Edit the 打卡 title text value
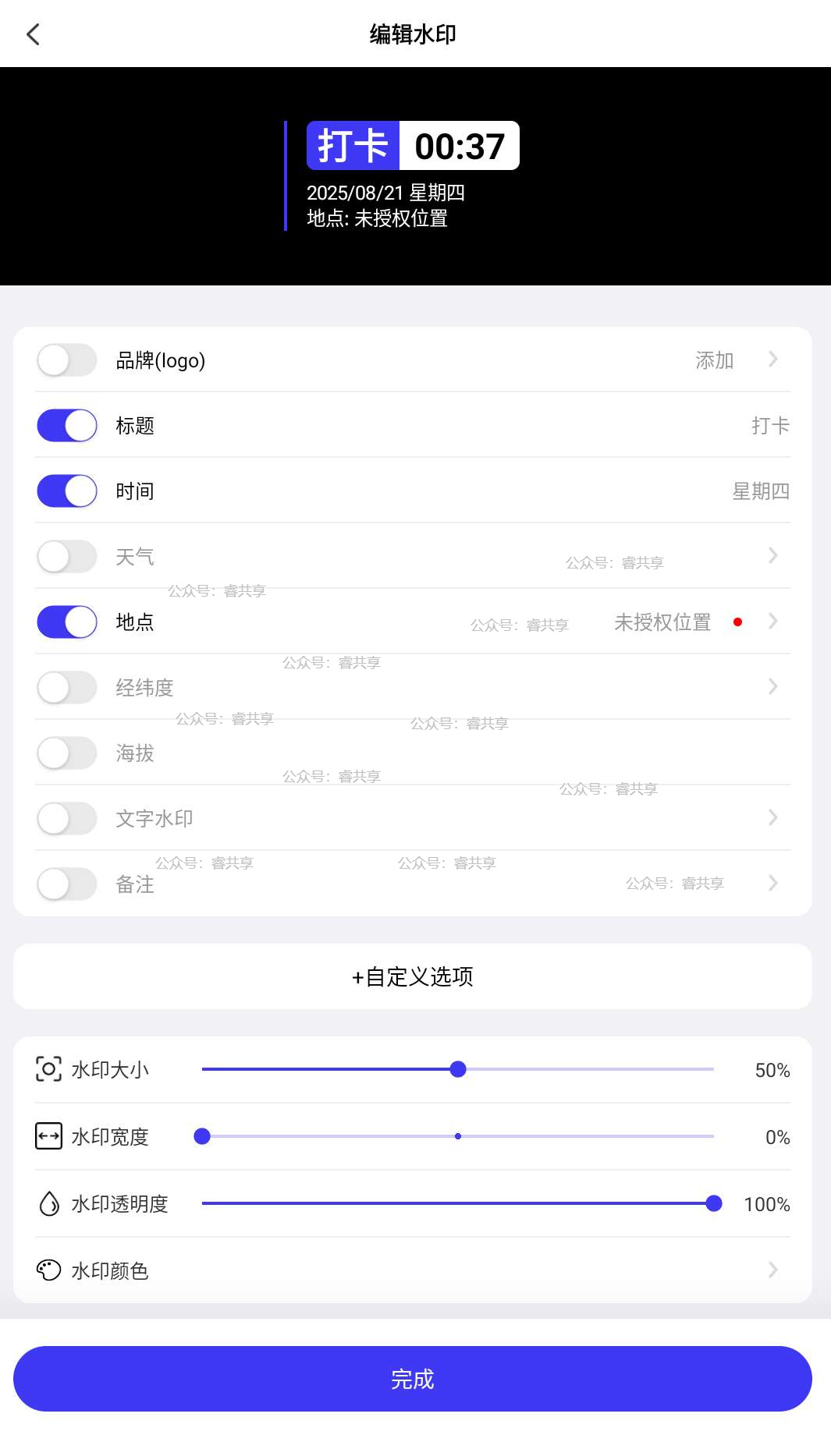 770,426
